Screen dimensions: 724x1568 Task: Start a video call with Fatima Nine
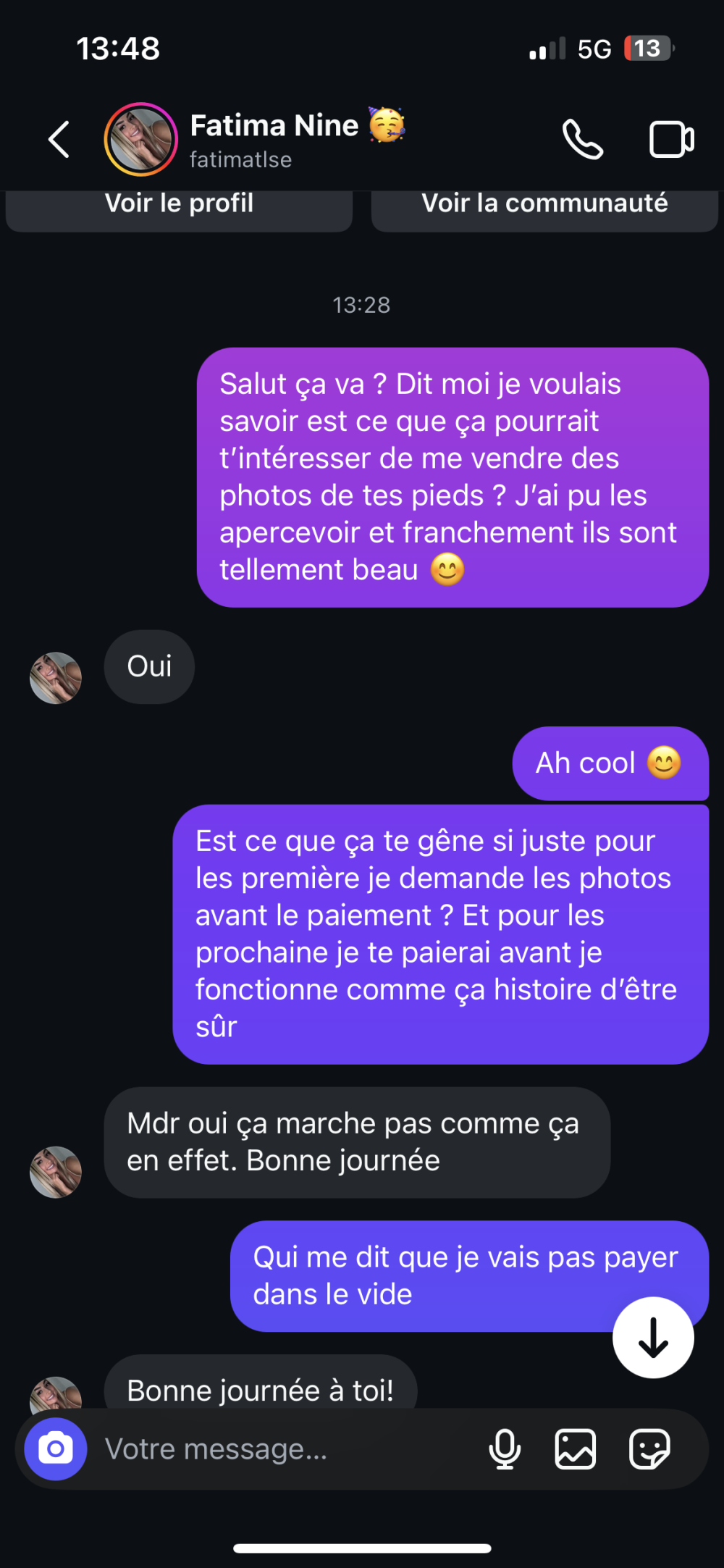pyautogui.click(x=671, y=139)
